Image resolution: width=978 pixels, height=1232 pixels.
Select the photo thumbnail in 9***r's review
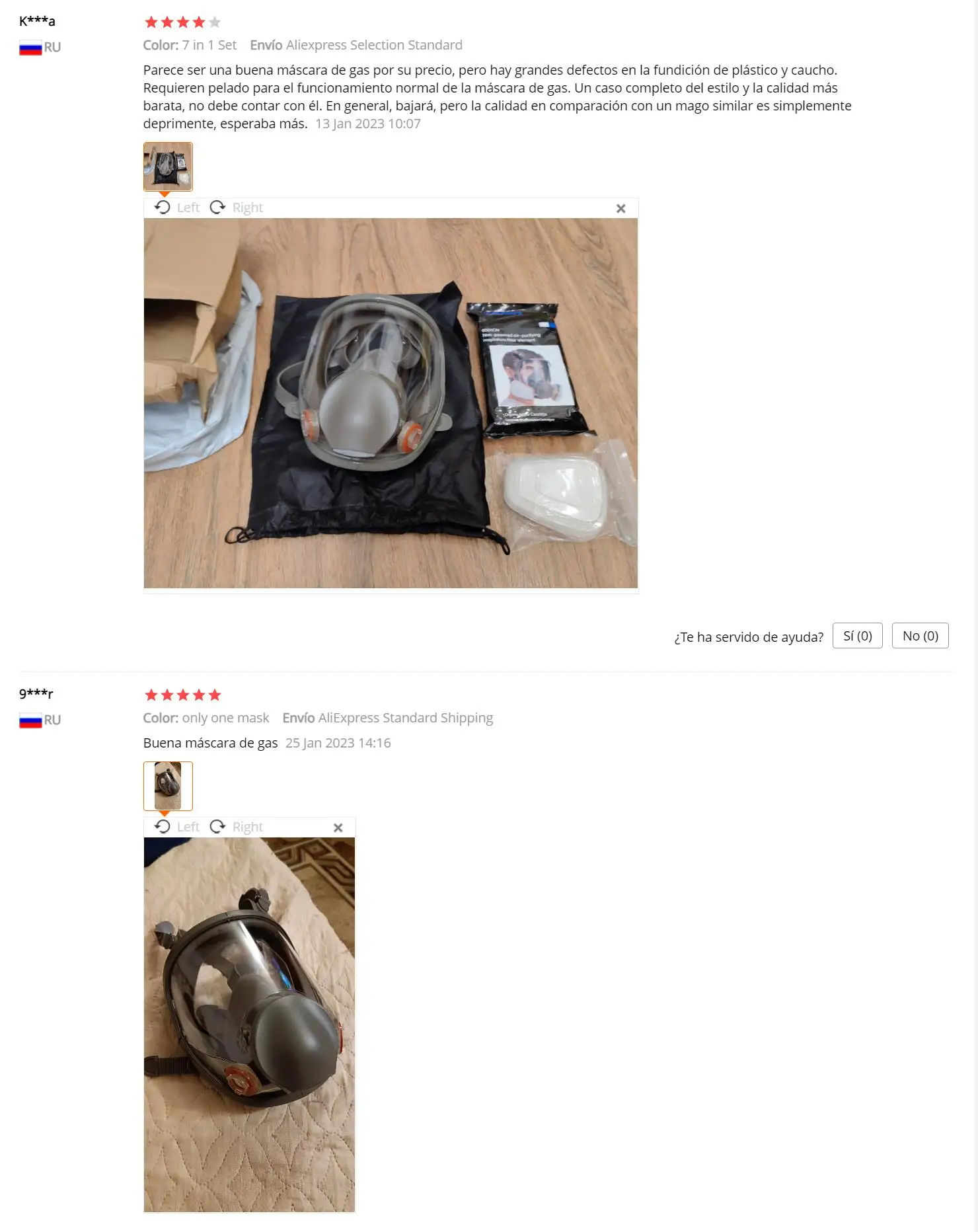tap(168, 786)
